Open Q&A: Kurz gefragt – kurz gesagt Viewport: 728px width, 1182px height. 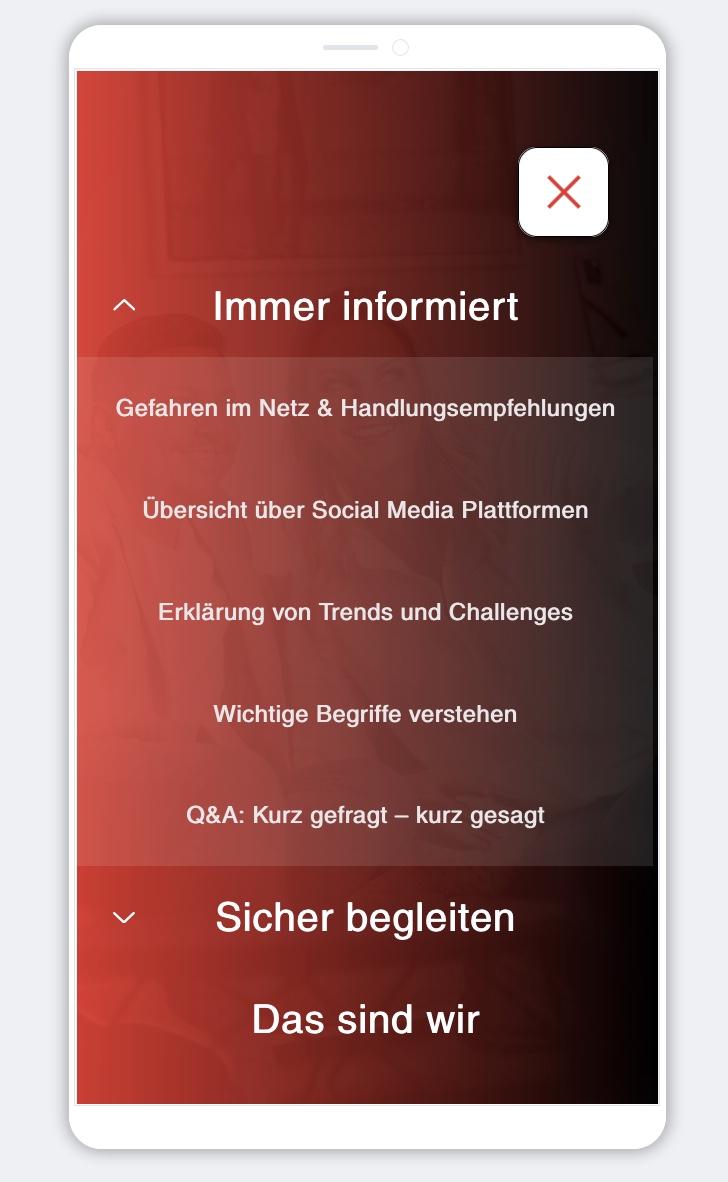click(365, 815)
